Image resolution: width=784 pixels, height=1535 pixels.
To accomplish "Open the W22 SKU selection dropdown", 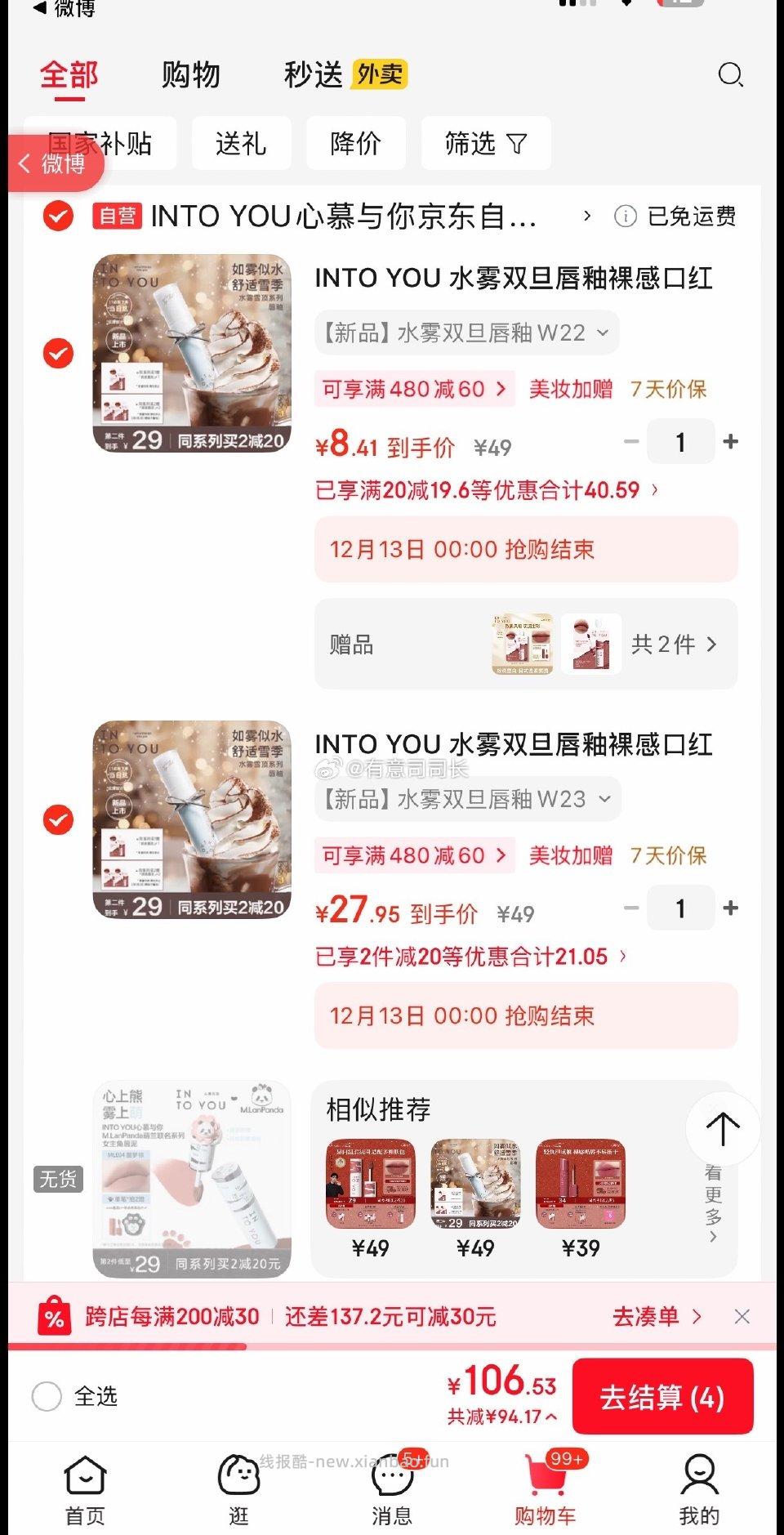I will click(602, 332).
